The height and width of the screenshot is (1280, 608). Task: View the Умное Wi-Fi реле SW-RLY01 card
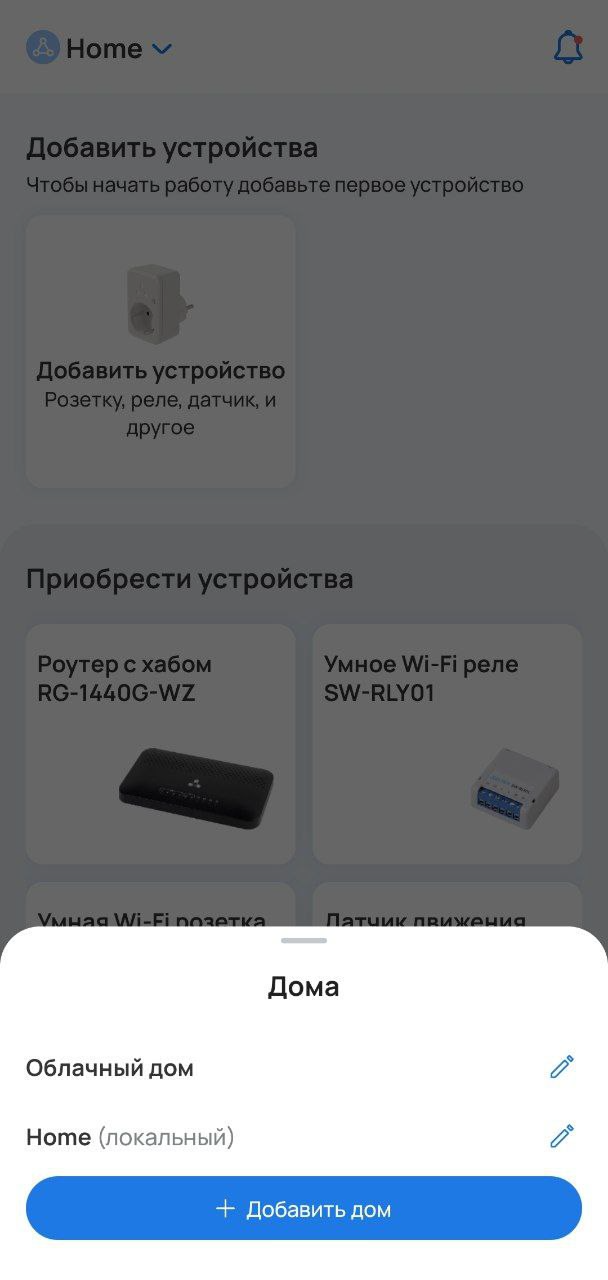click(x=447, y=744)
